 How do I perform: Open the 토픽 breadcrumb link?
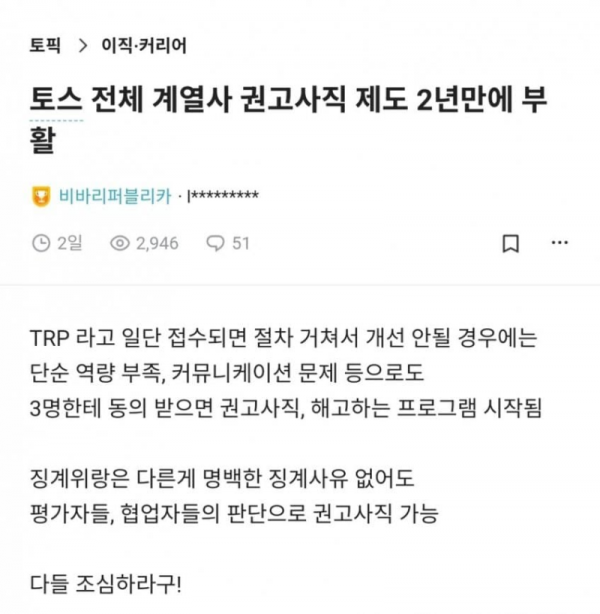[46, 46]
